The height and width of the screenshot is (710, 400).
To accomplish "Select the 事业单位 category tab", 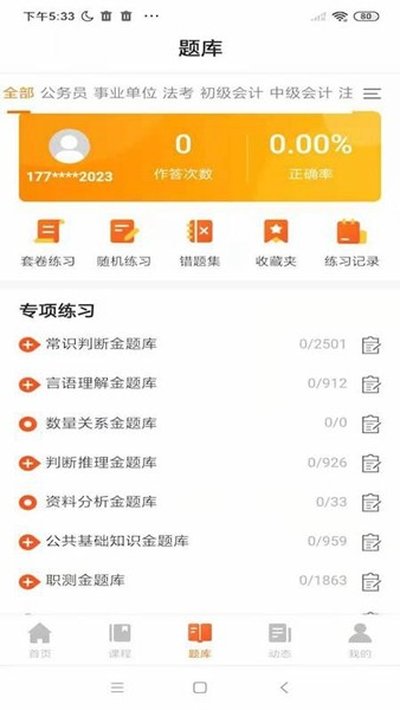I will pyautogui.click(x=125, y=93).
